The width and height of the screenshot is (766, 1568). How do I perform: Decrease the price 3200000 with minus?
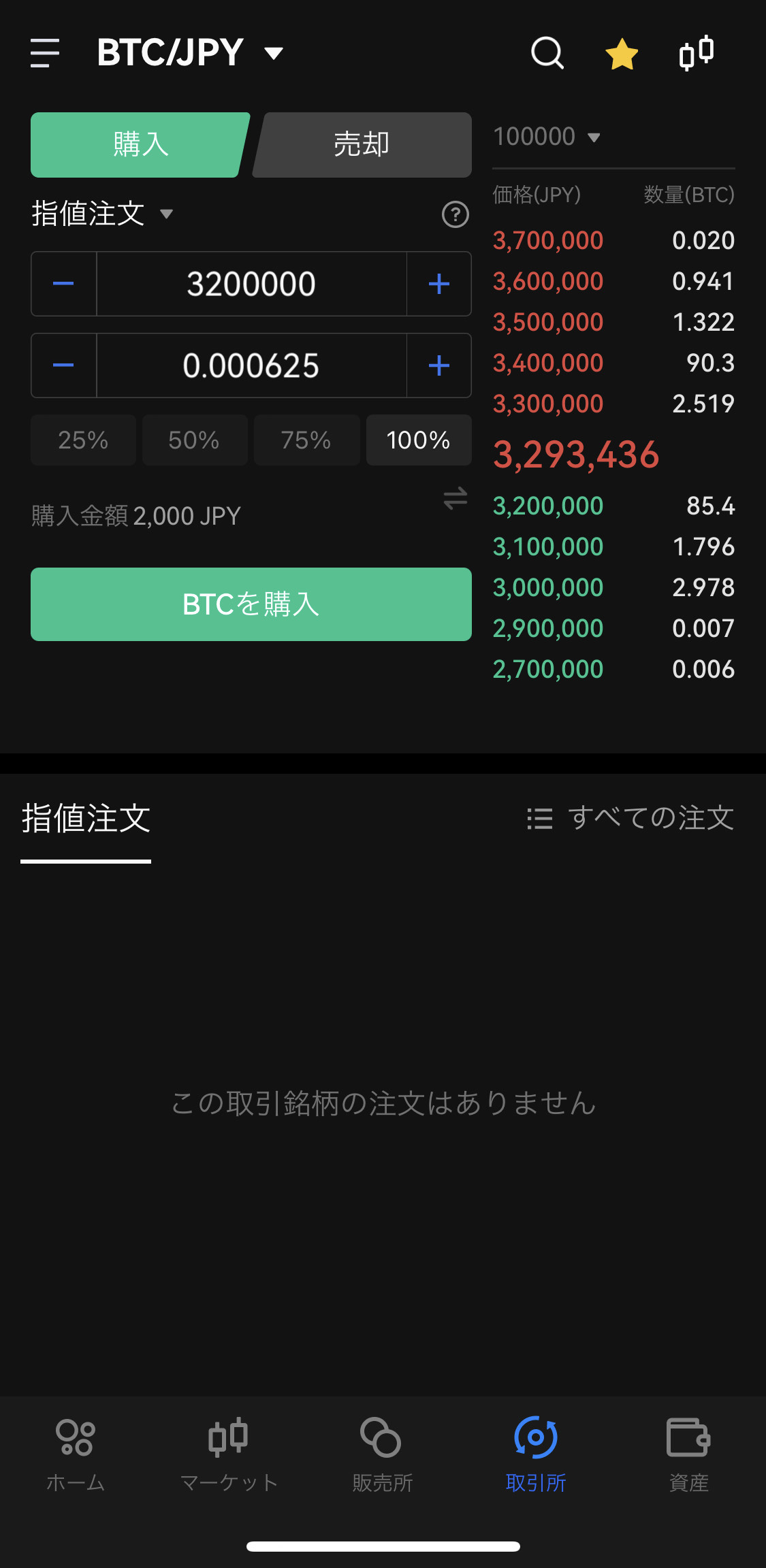tap(63, 284)
